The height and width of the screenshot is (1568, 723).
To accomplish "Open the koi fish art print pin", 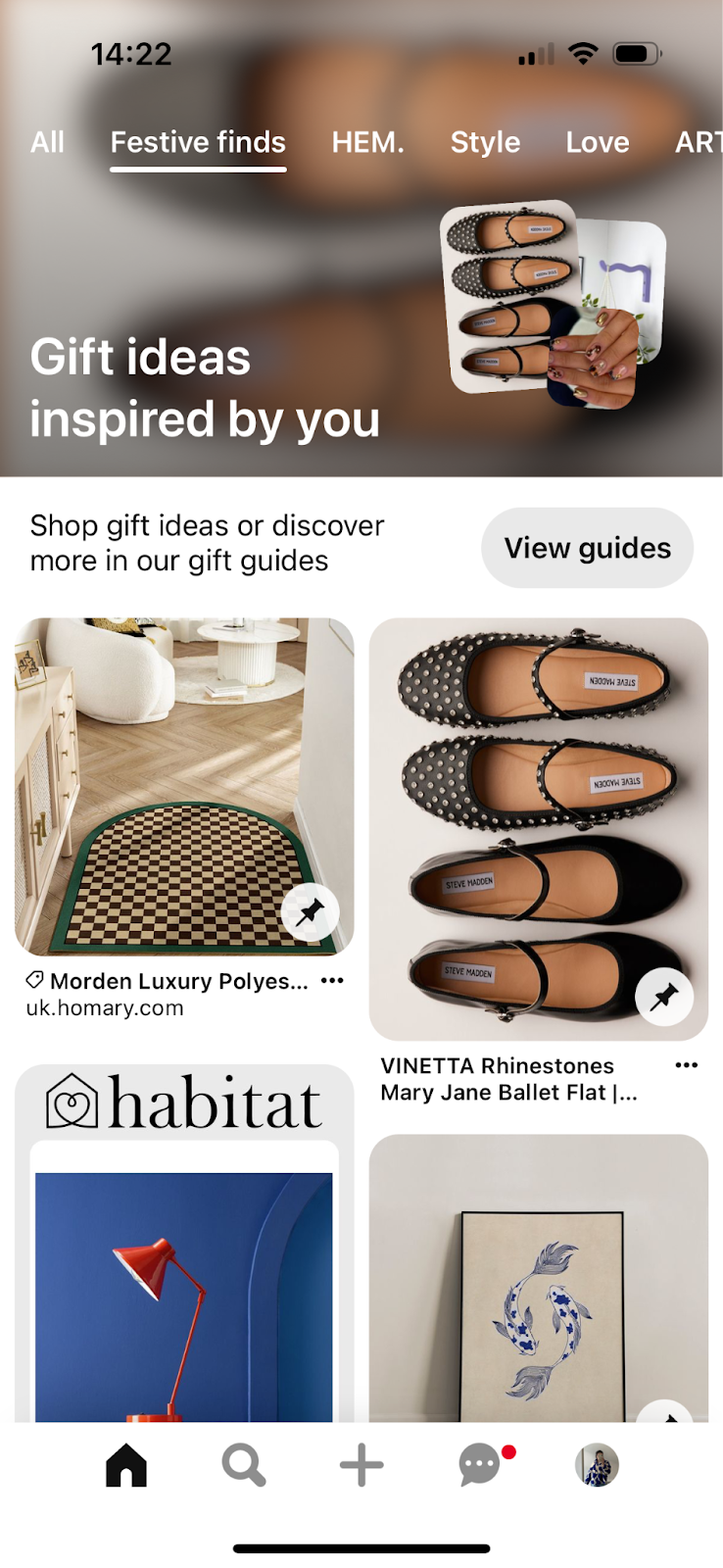I will [538, 1274].
